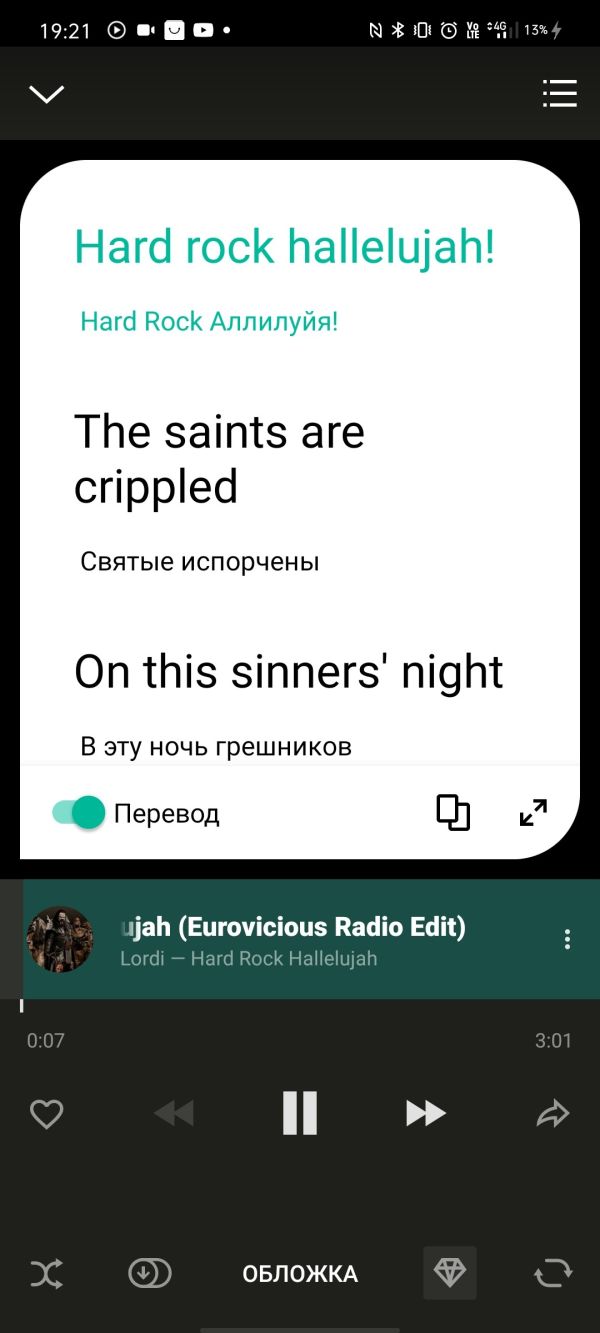
Task: Go back to the previous track
Action: 174,1113
